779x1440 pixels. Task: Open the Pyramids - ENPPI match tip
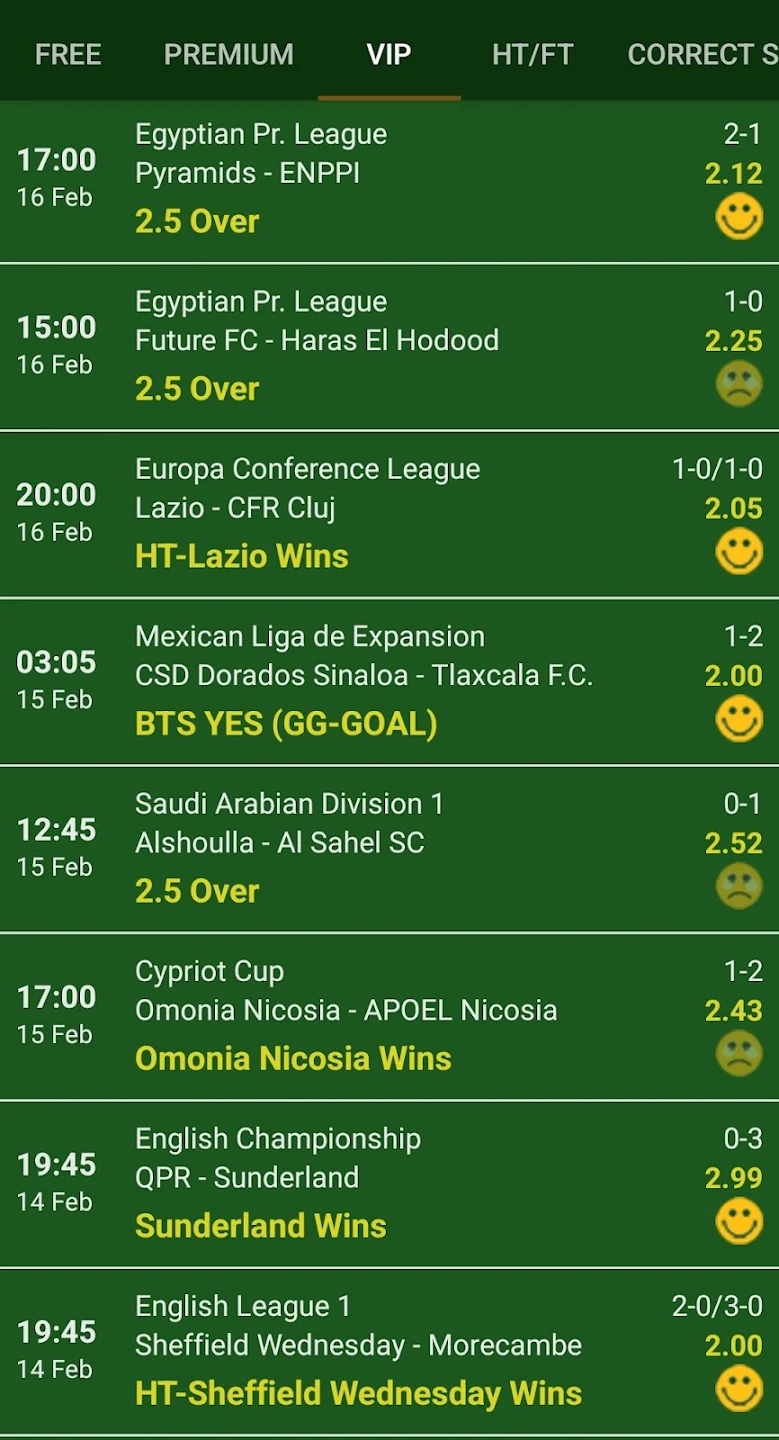pyautogui.click(x=389, y=180)
